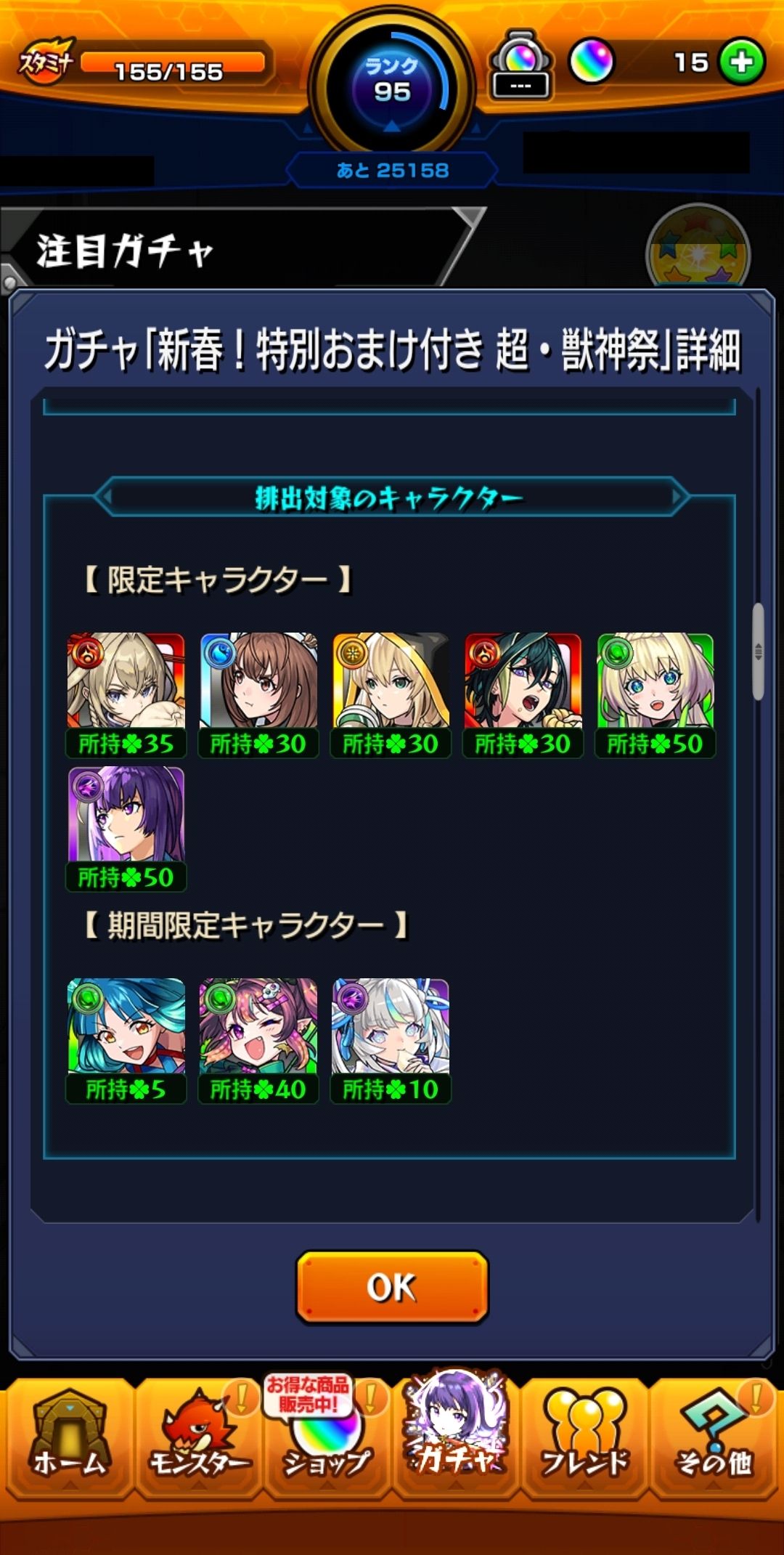Screen dimensions: 784x1555
Task: View the dark-haired red-element limited character
Action: [x=523, y=681]
